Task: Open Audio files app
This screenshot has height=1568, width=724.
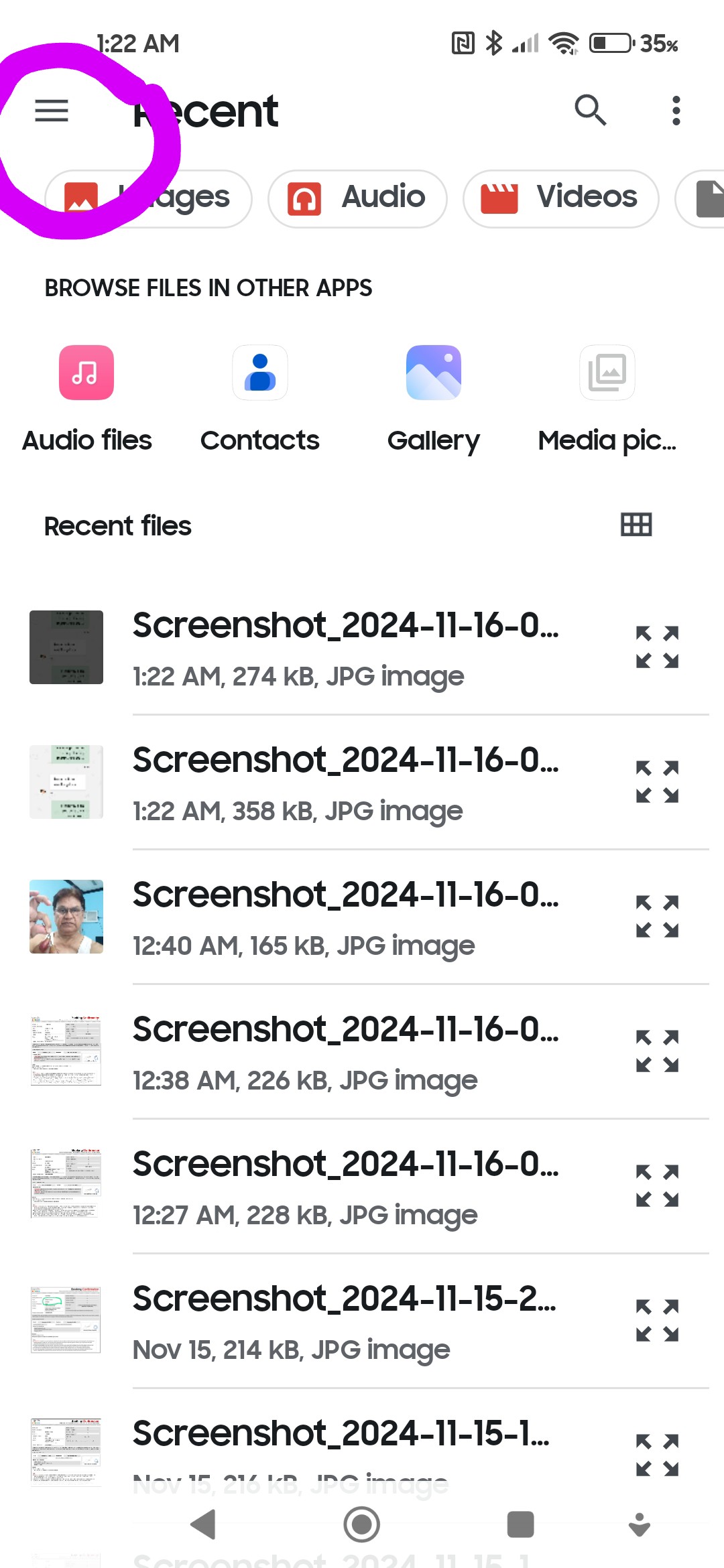Action: click(86, 399)
